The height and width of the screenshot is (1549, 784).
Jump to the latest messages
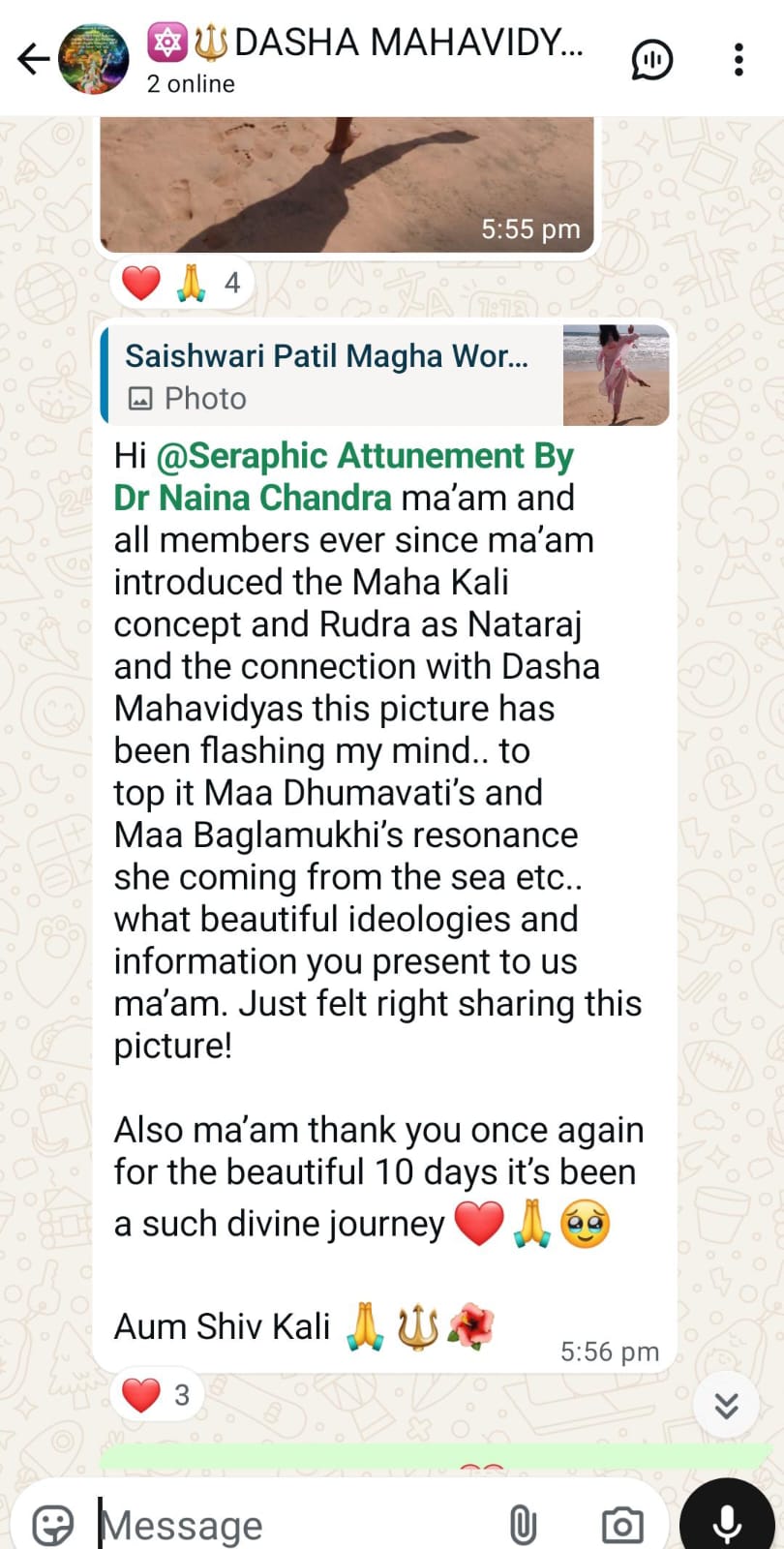pos(727,1405)
